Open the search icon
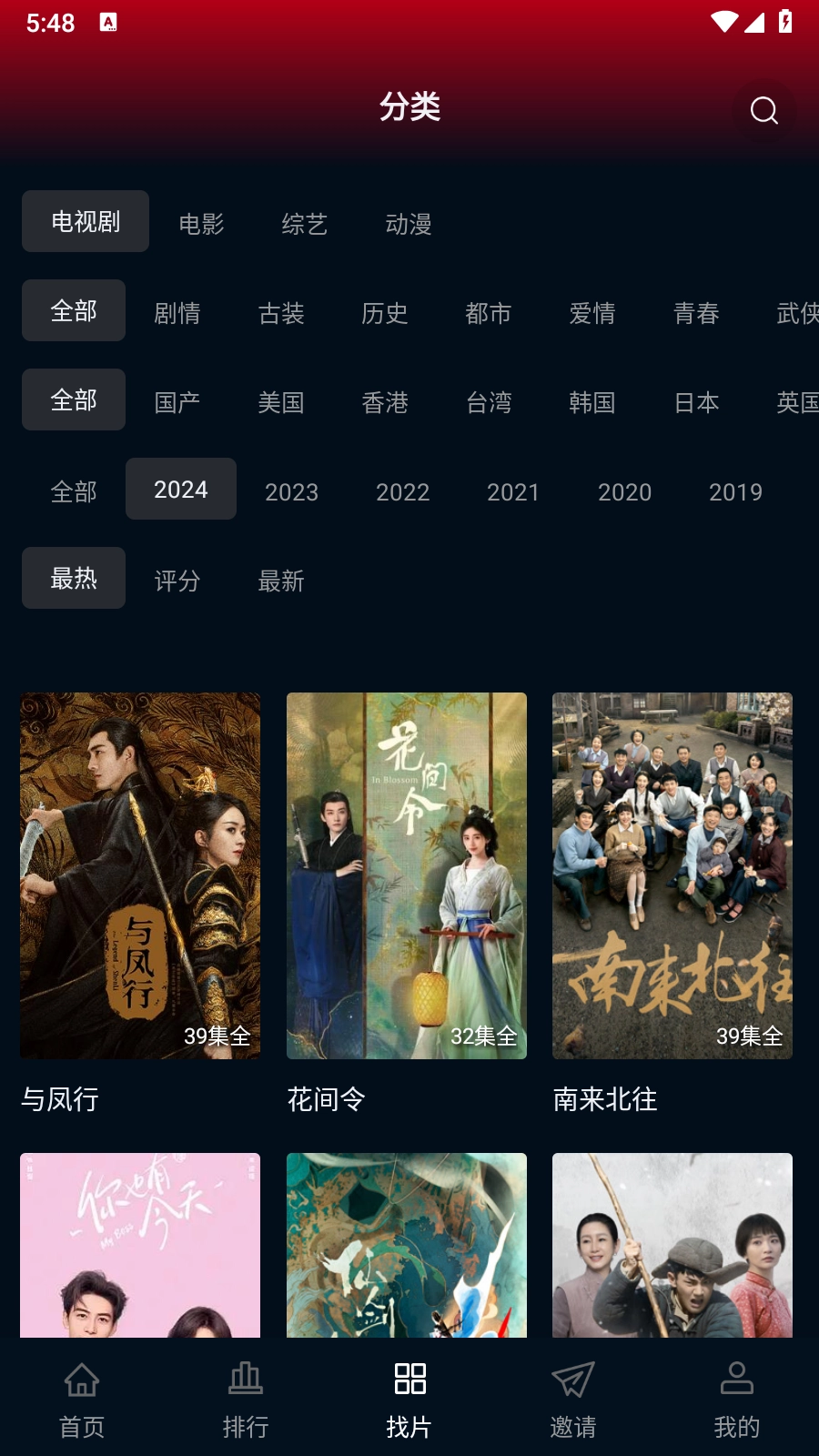This screenshot has height=1456, width=819. [x=763, y=111]
